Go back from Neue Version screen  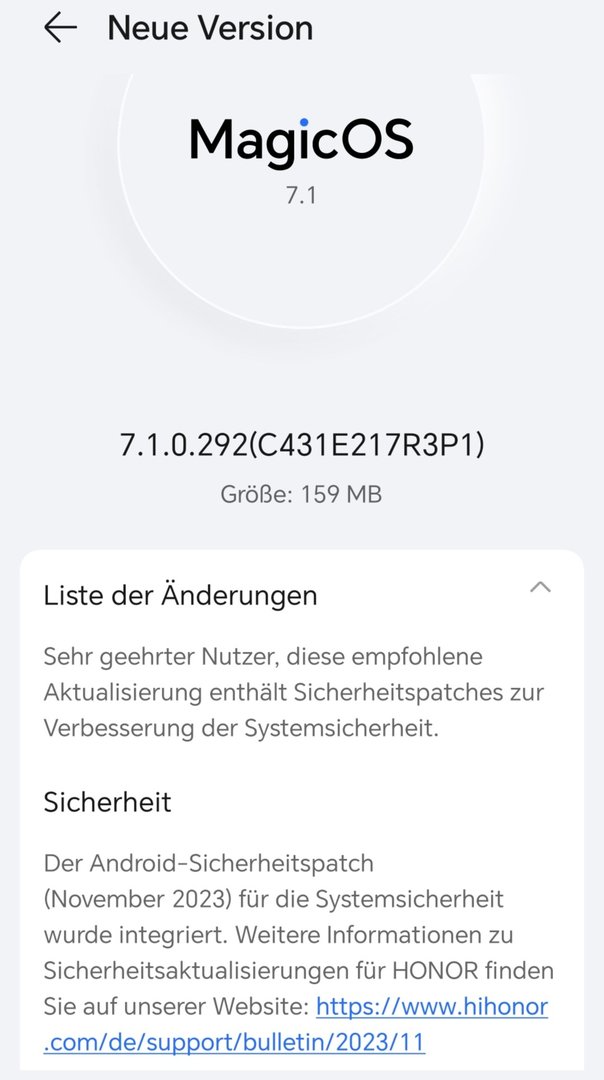(60, 28)
